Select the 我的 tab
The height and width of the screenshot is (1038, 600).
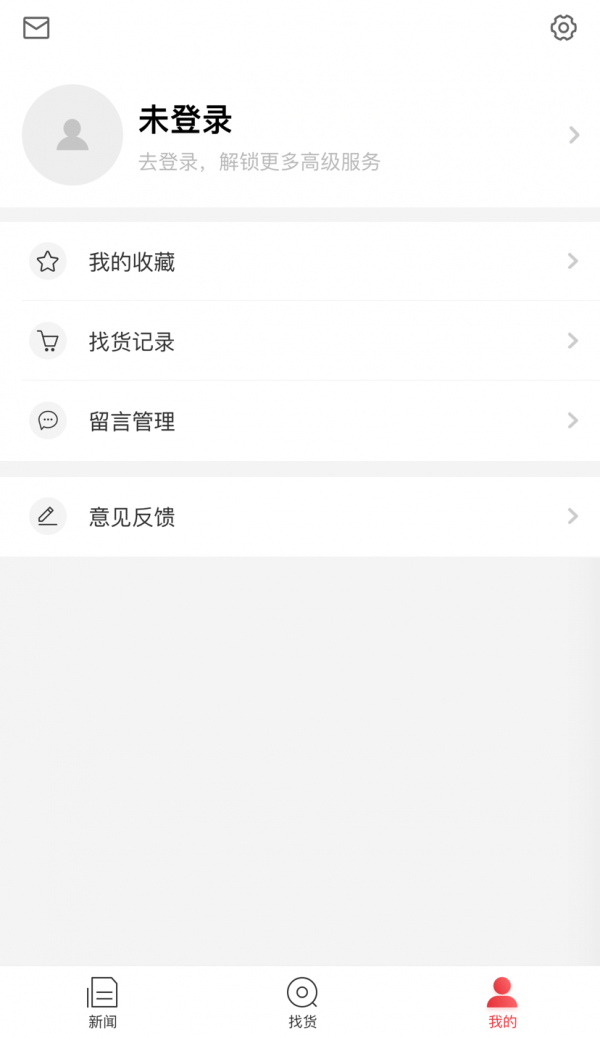click(x=502, y=1003)
